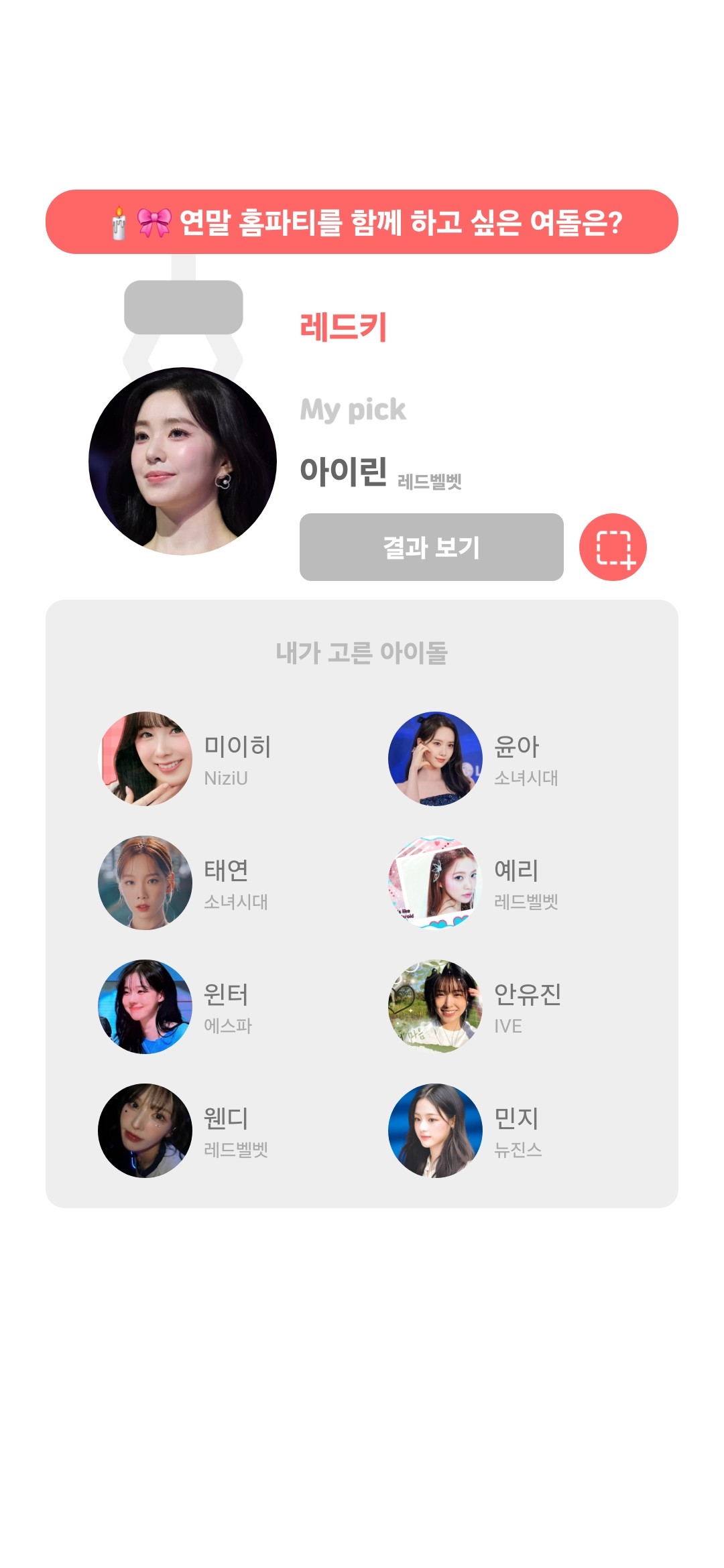Select Winter's aespa profile image
724x1568 pixels.
[144, 1005]
